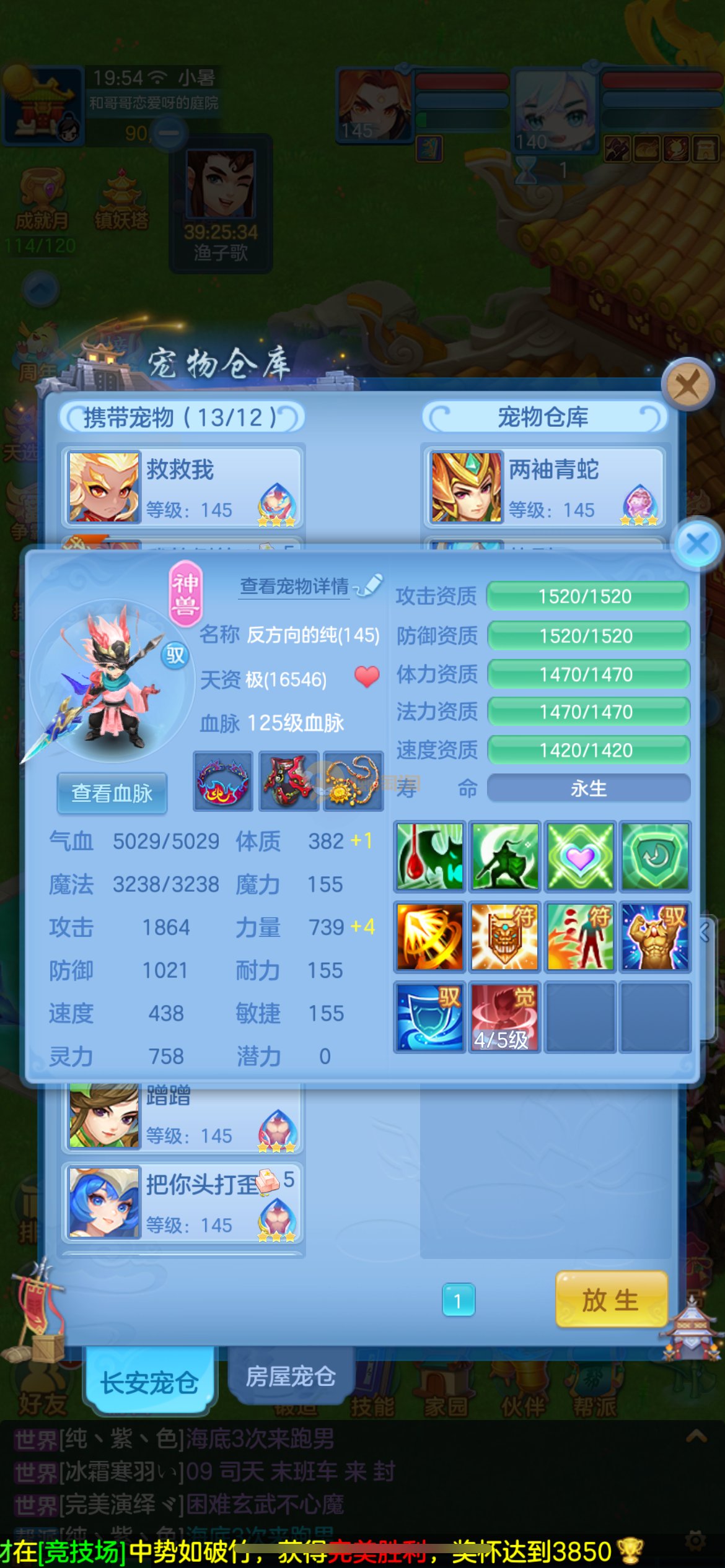Select pet 救救我 in carried list
The height and width of the screenshot is (1568, 725).
tap(181, 487)
